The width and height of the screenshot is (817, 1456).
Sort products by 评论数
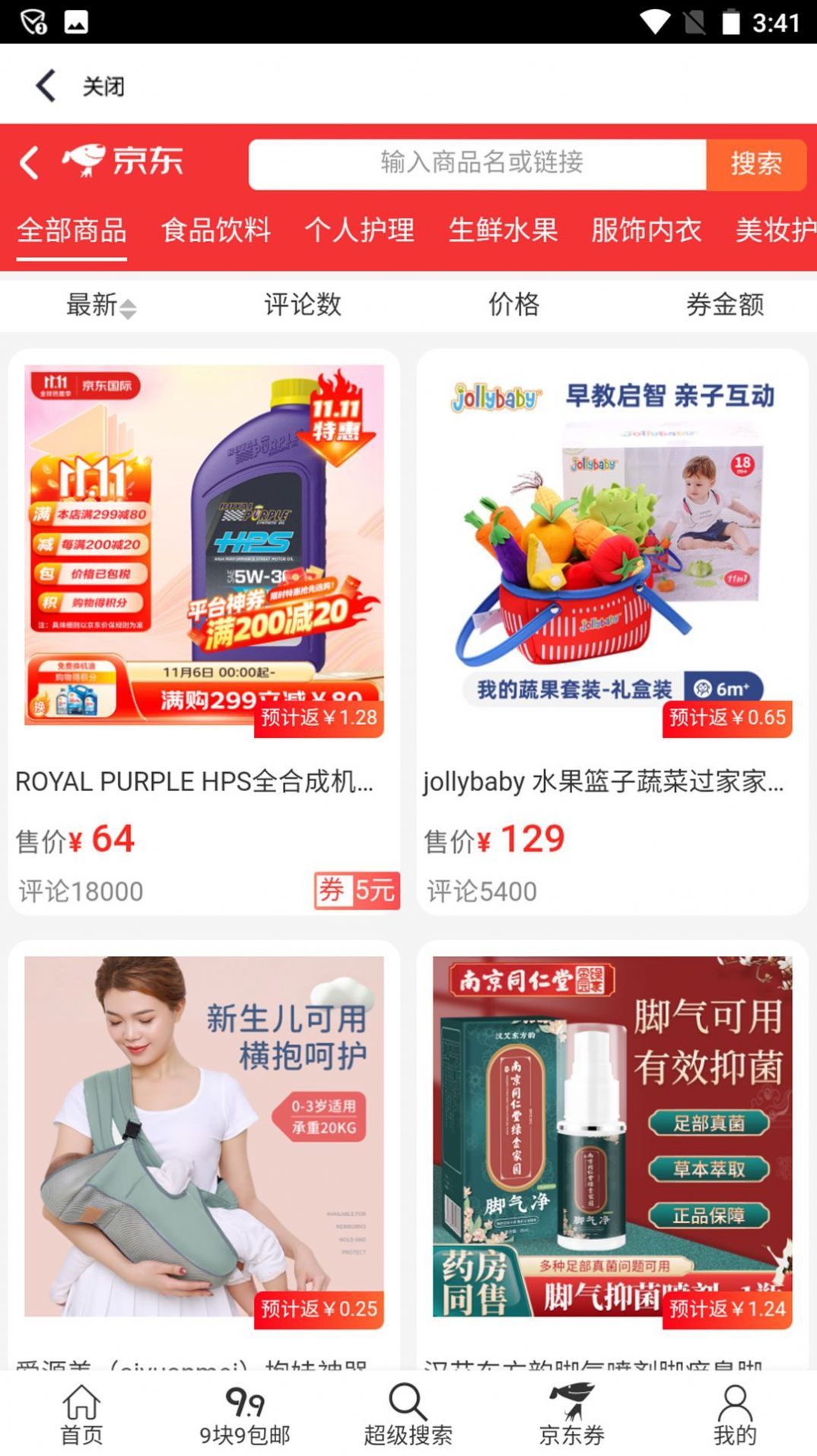(303, 305)
